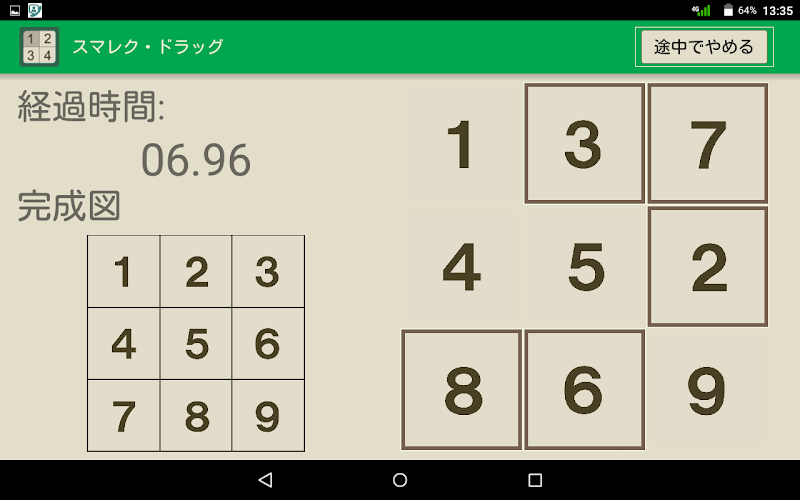This screenshot has height=500, width=800.
Task: Select the puzzle tile numbered 6
Action: 584,390
